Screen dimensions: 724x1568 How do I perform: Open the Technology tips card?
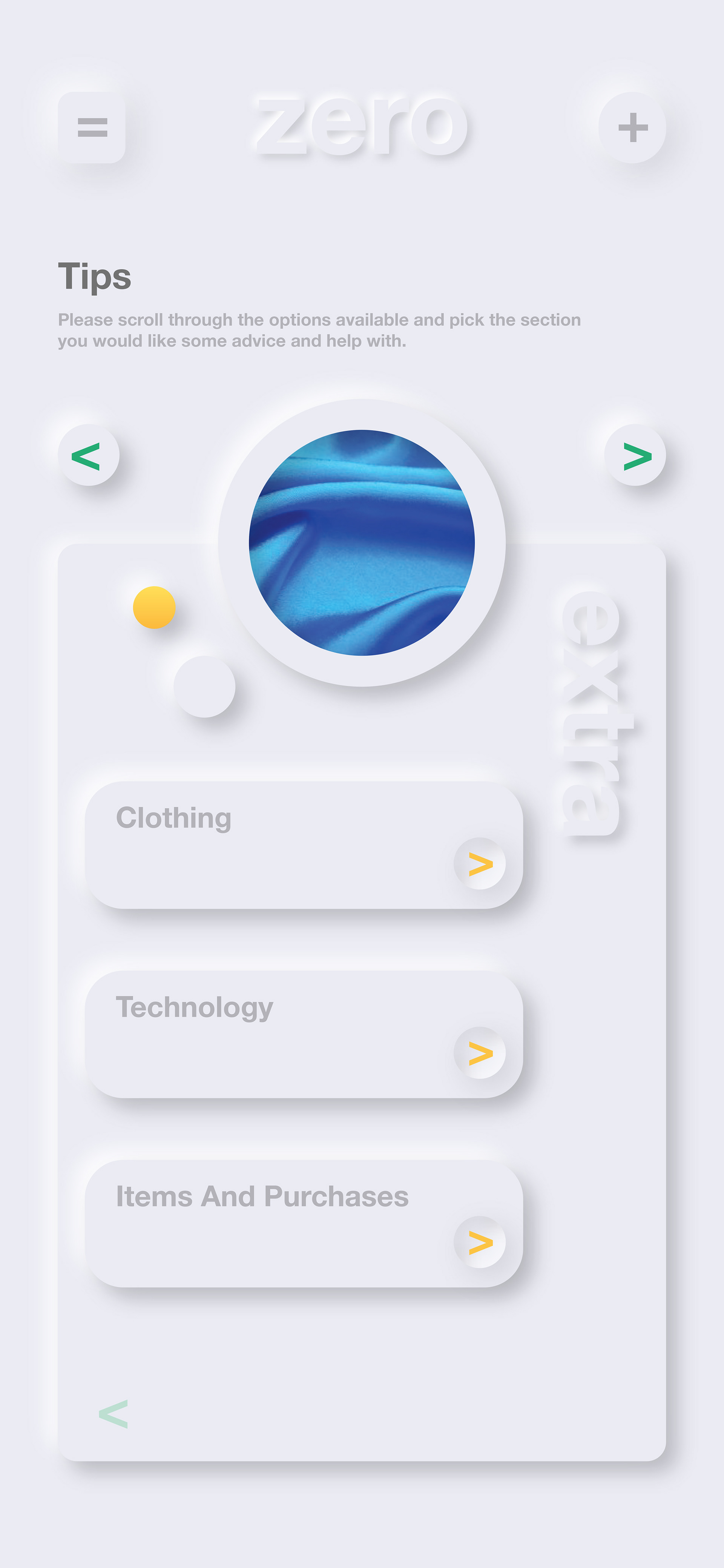(479, 1053)
